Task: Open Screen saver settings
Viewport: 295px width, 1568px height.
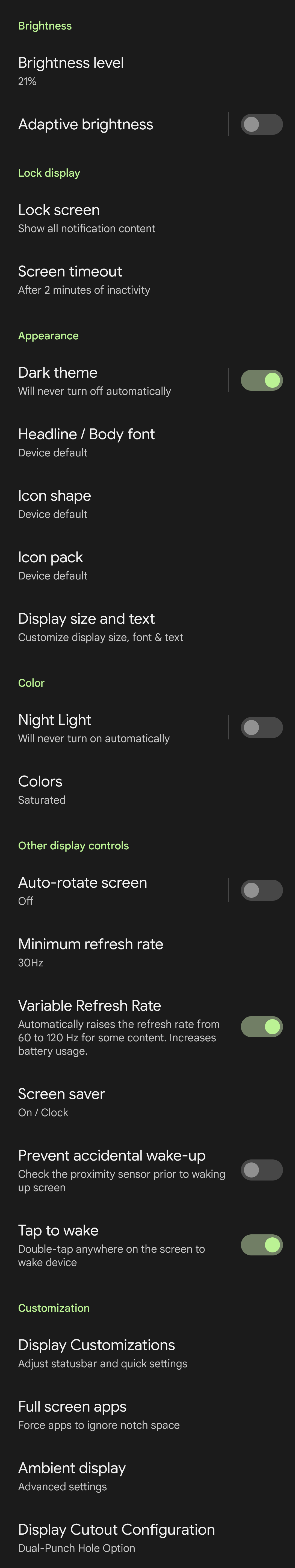Action: coord(147,1102)
